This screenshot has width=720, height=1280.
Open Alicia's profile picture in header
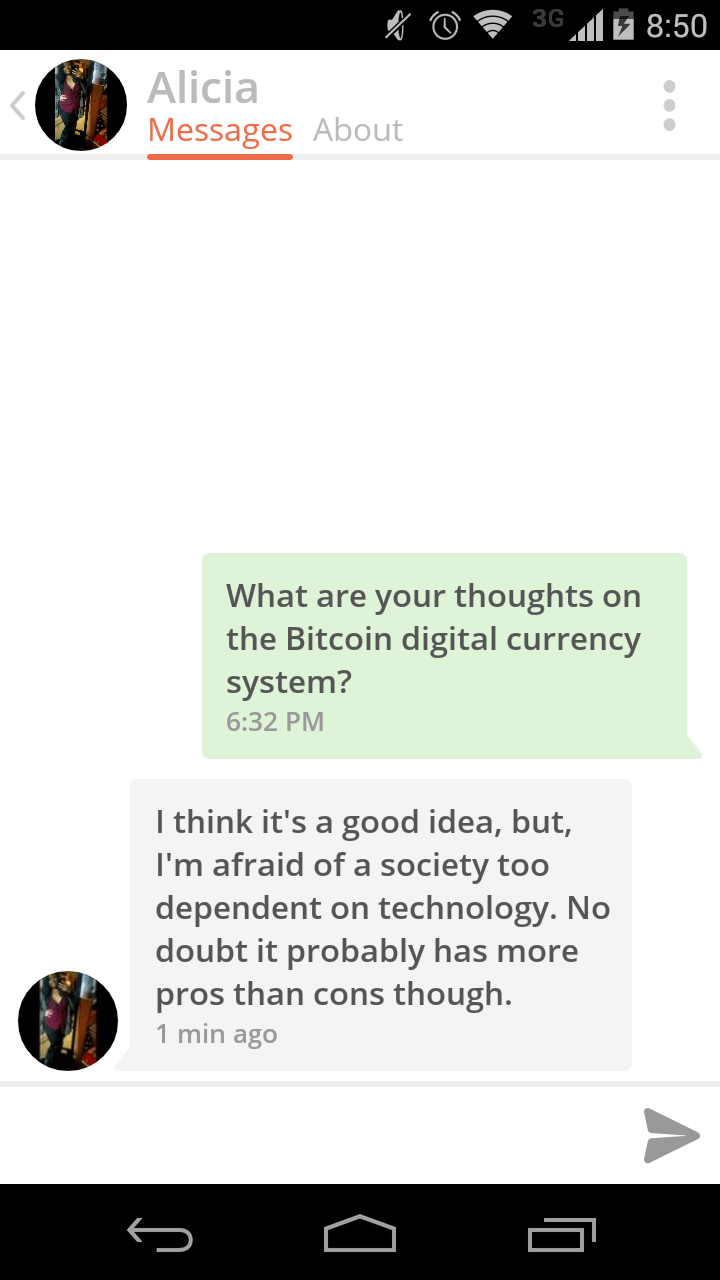[81, 105]
